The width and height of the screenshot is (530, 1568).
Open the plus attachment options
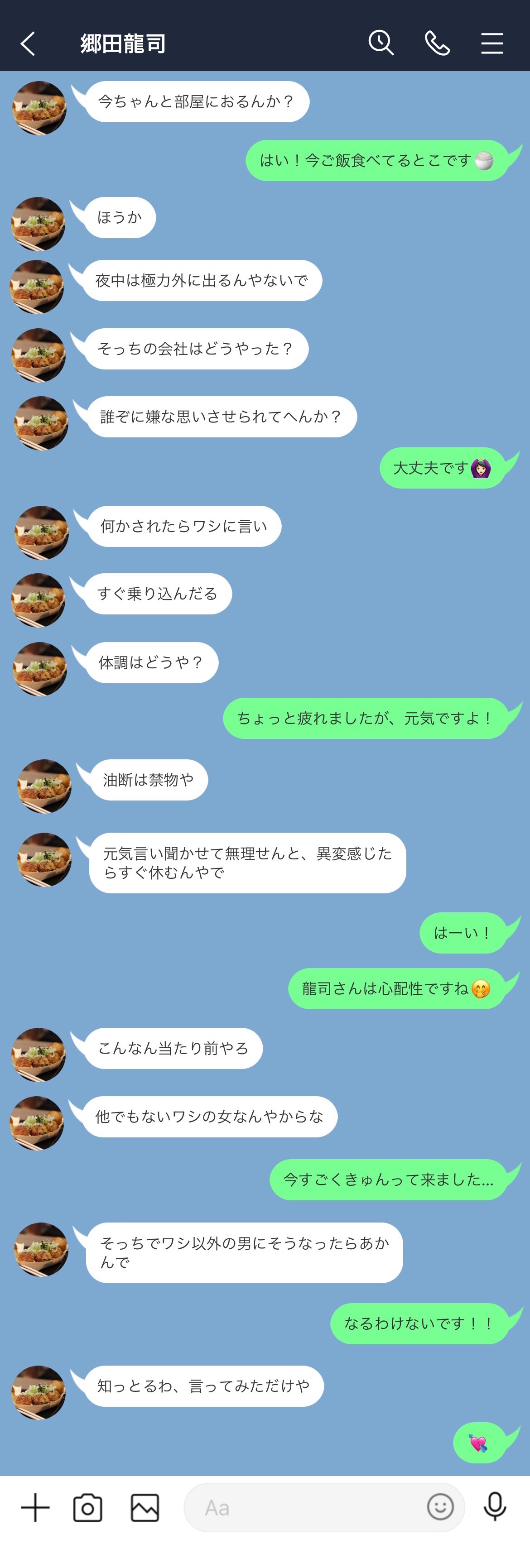pos(35,1507)
